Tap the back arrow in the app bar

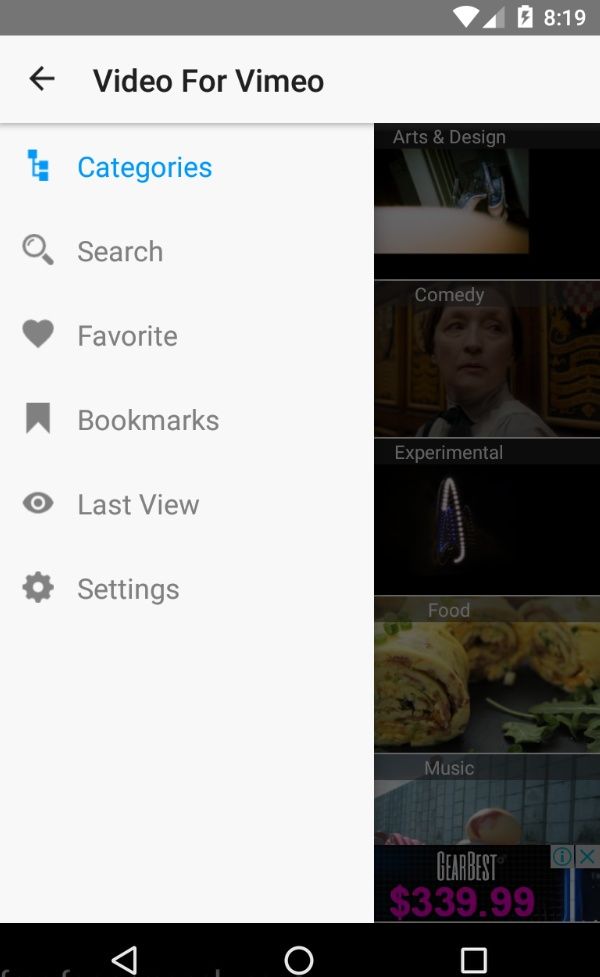(42, 80)
